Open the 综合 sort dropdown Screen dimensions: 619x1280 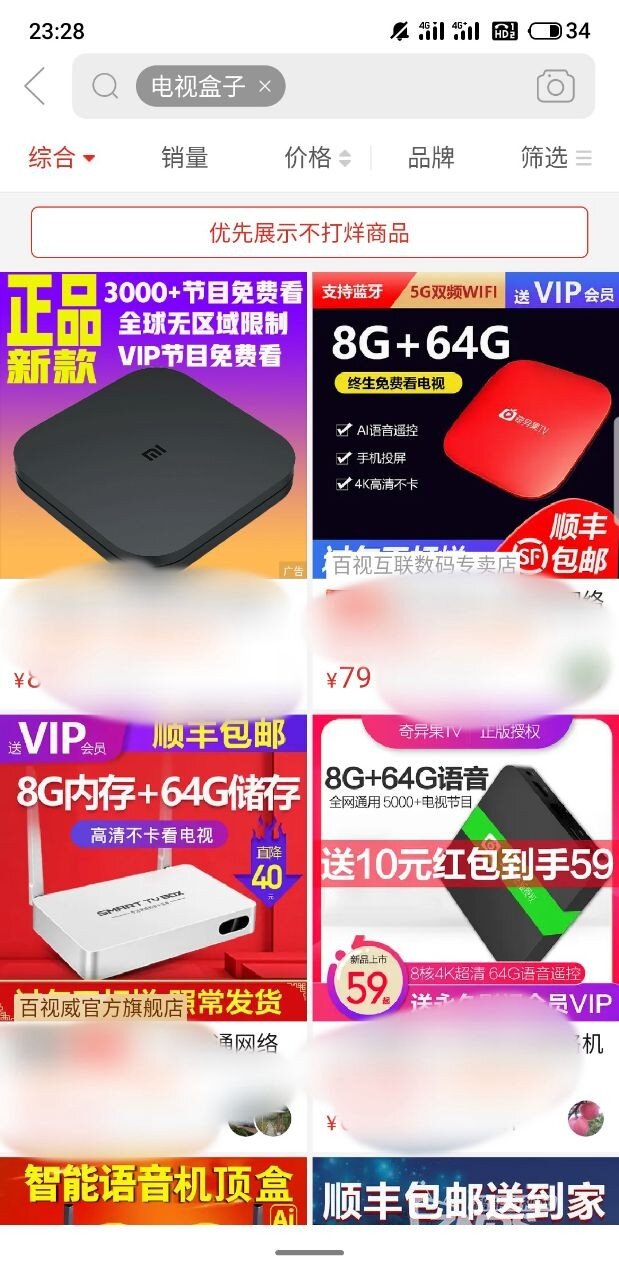(62, 158)
